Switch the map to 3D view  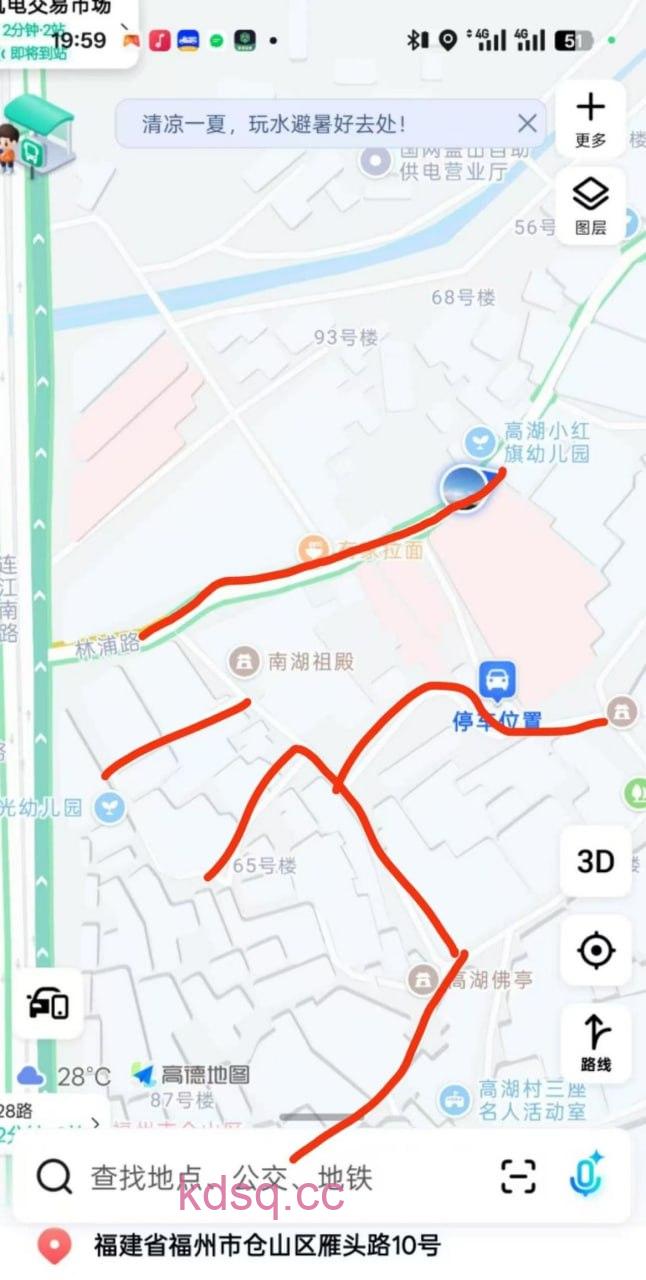tap(595, 861)
